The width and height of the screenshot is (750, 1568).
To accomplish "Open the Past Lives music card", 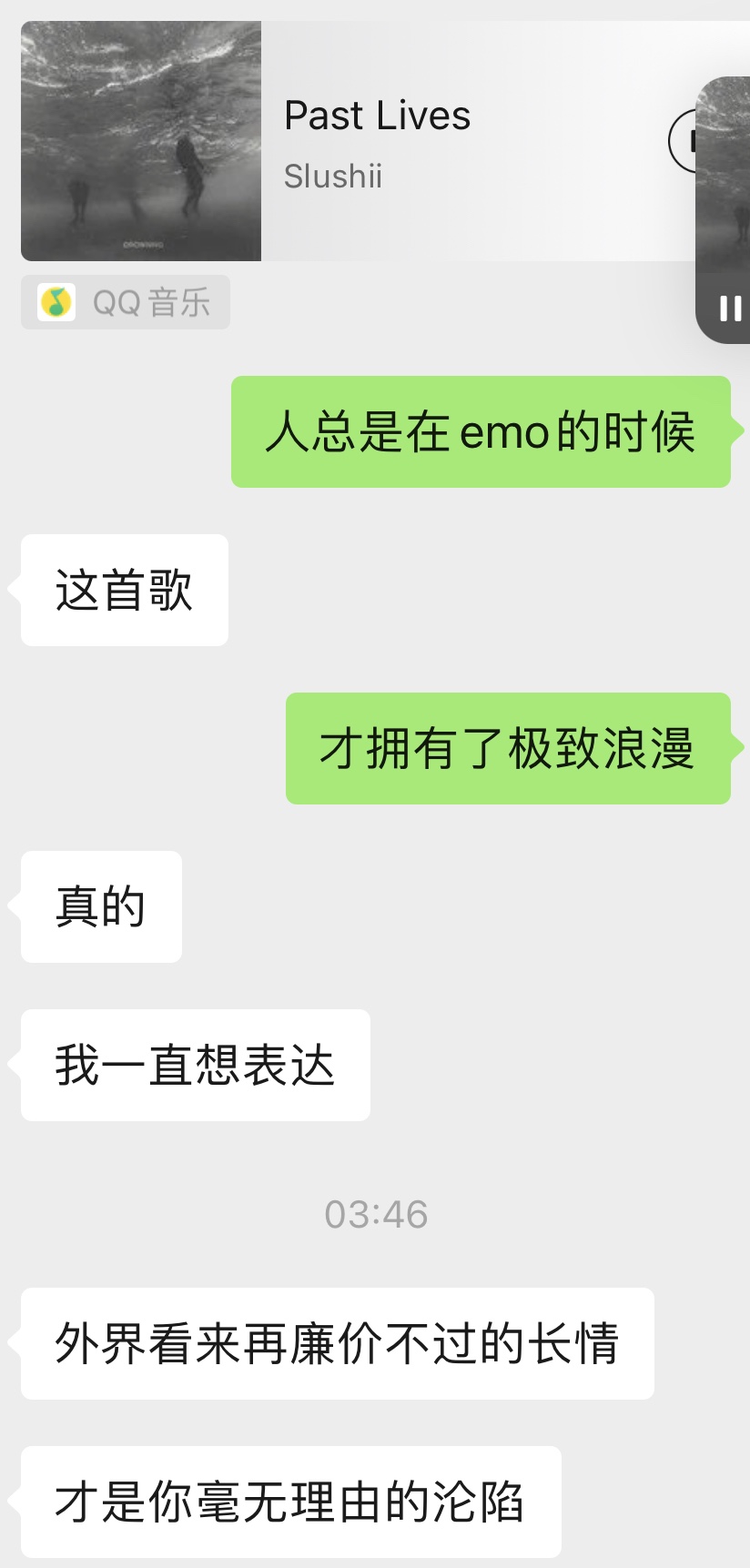I will click(359, 141).
